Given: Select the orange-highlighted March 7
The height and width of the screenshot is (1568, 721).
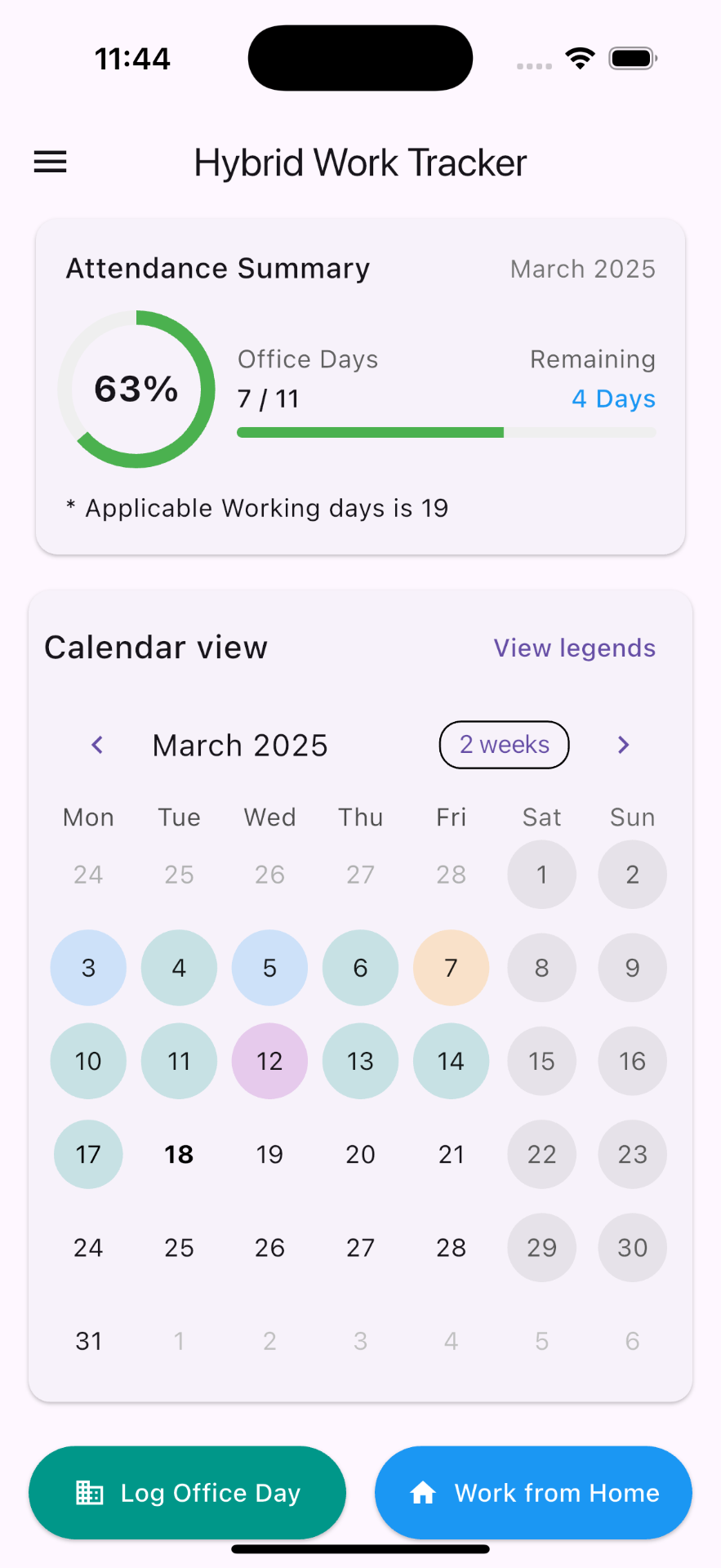Looking at the screenshot, I should tap(451, 968).
